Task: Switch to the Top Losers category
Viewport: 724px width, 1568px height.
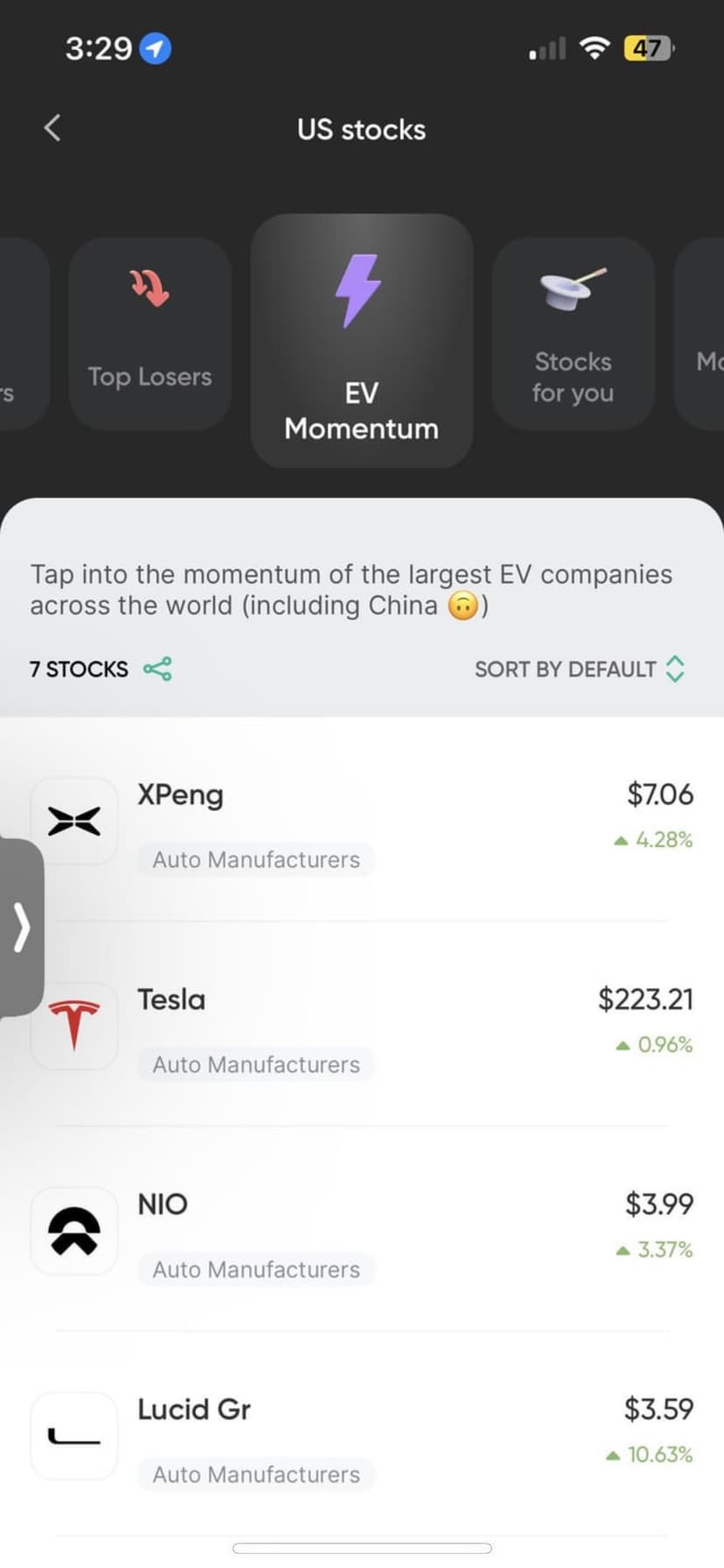Action: point(150,333)
